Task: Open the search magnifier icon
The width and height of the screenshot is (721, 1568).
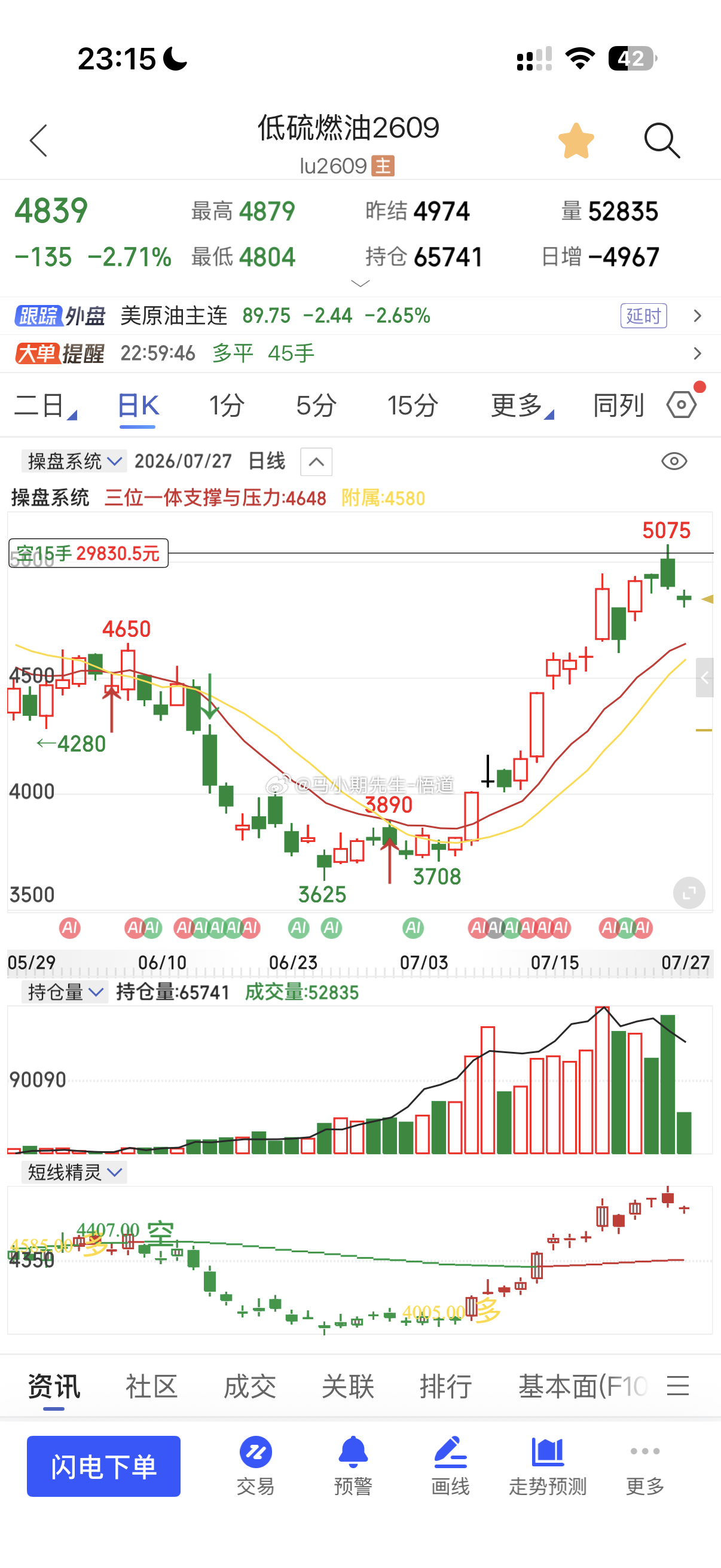Action: 662,141
